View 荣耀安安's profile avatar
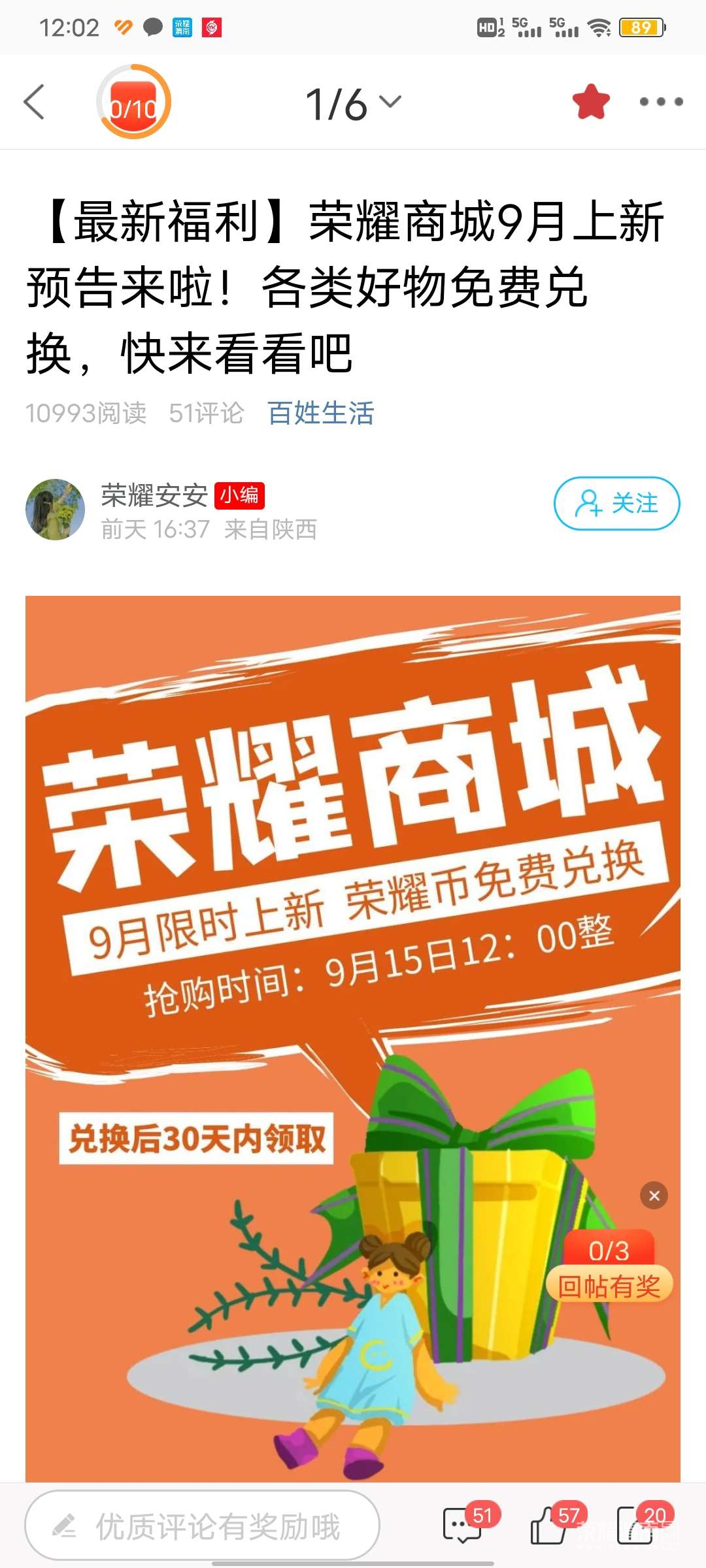This screenshot has width=706, height=1568. 55,510
